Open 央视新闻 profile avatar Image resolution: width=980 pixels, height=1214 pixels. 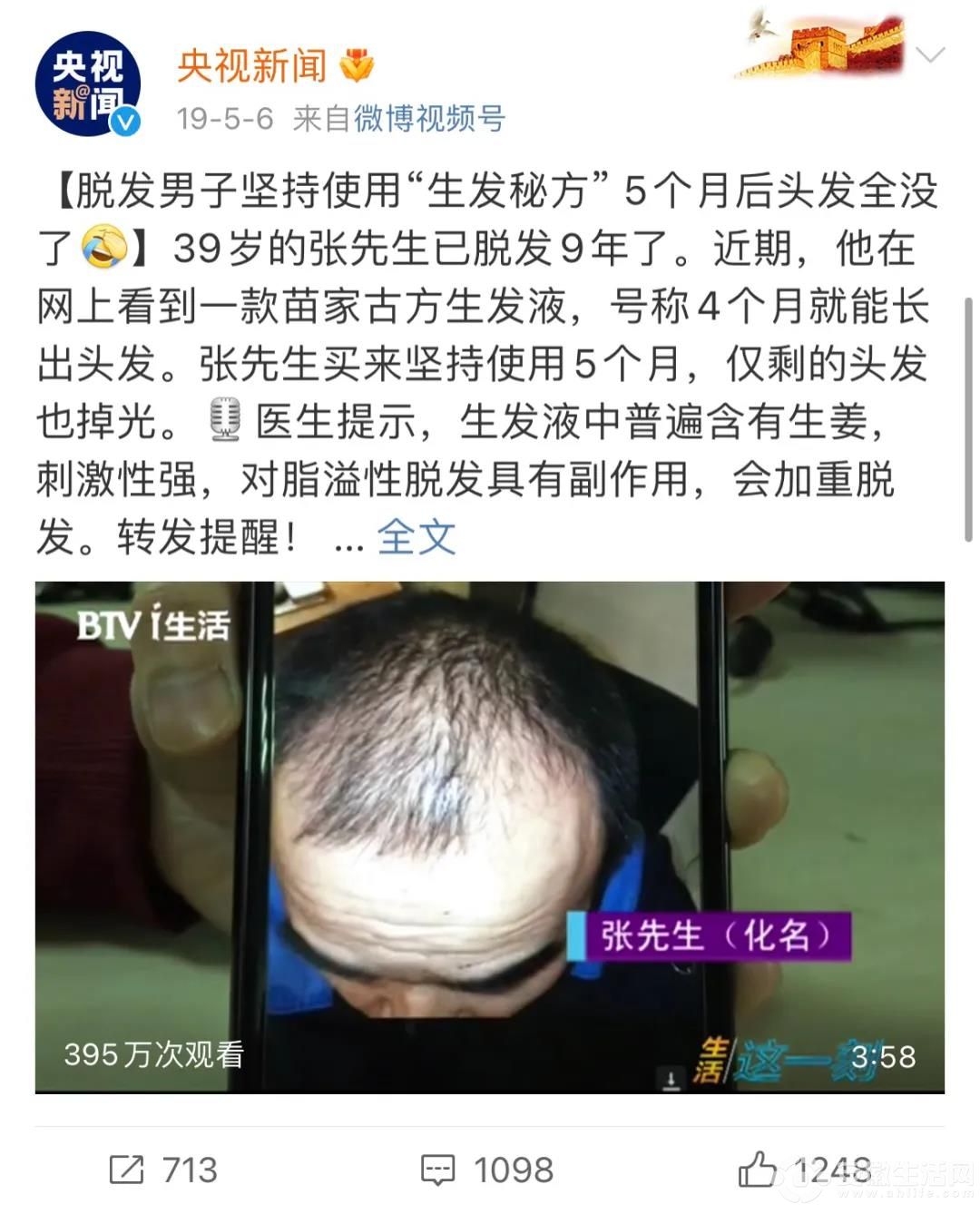(87, 83)
